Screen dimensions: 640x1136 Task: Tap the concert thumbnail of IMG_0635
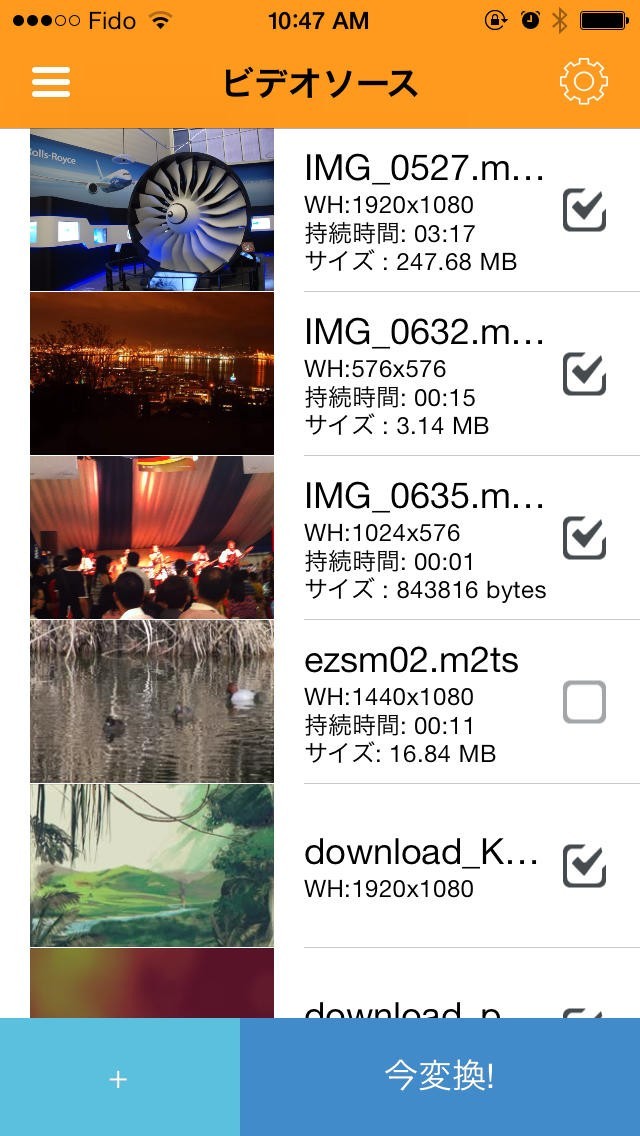tap(152, 538)
